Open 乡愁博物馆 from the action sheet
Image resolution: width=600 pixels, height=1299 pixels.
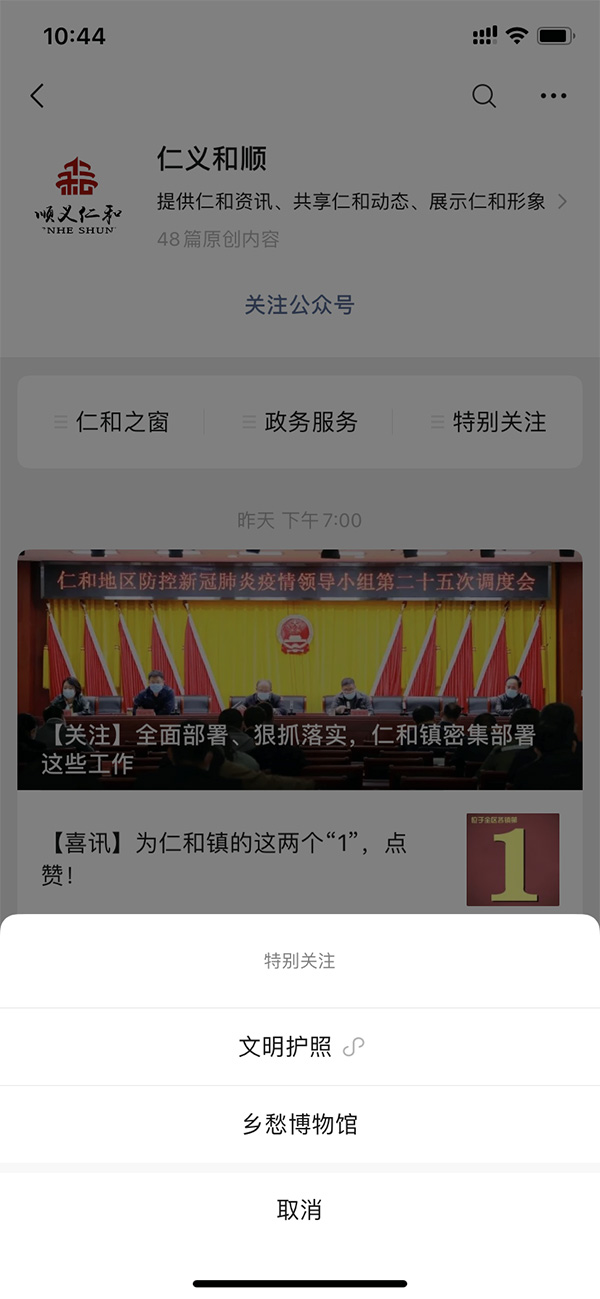click(299, 1125)
